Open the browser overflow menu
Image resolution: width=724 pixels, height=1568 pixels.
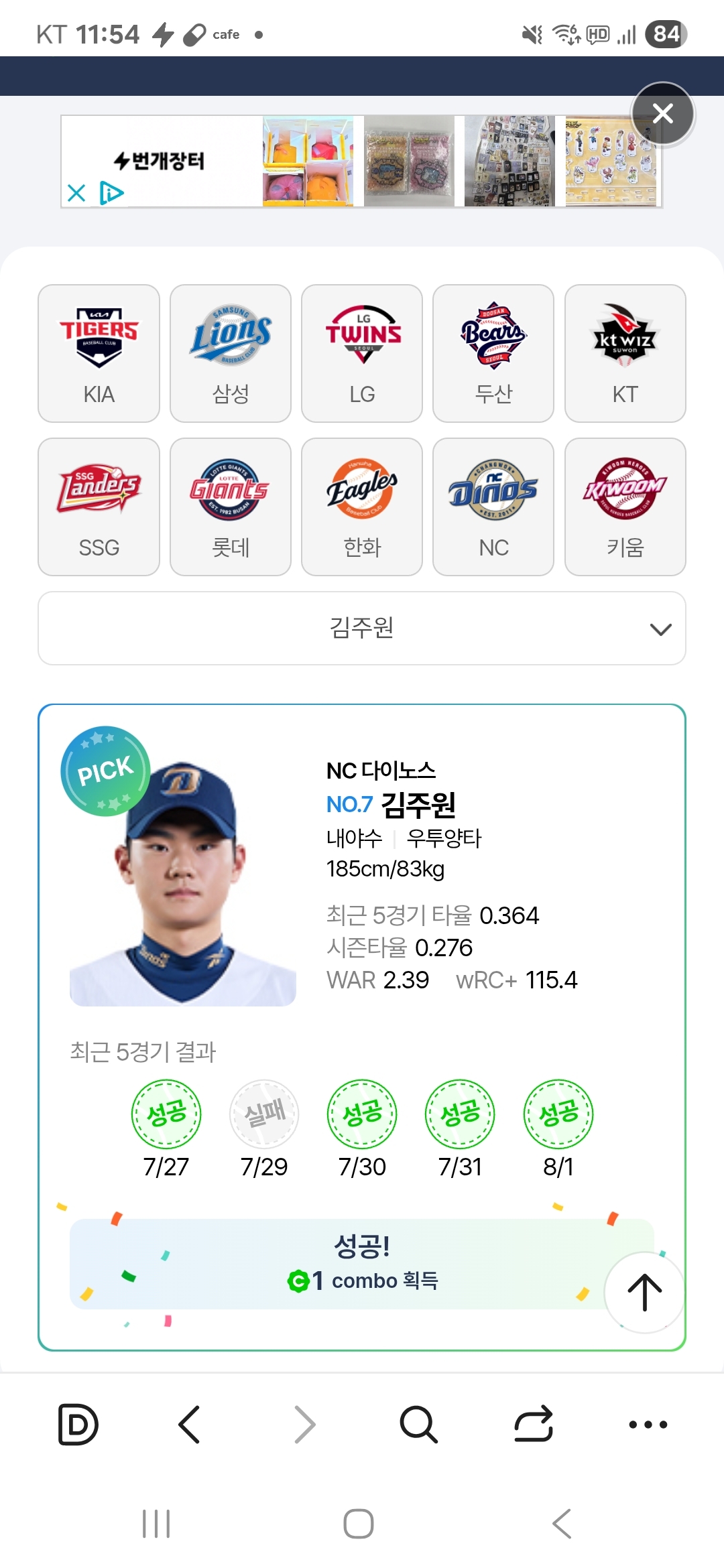pyautogui.click(x=648, y=1424)
